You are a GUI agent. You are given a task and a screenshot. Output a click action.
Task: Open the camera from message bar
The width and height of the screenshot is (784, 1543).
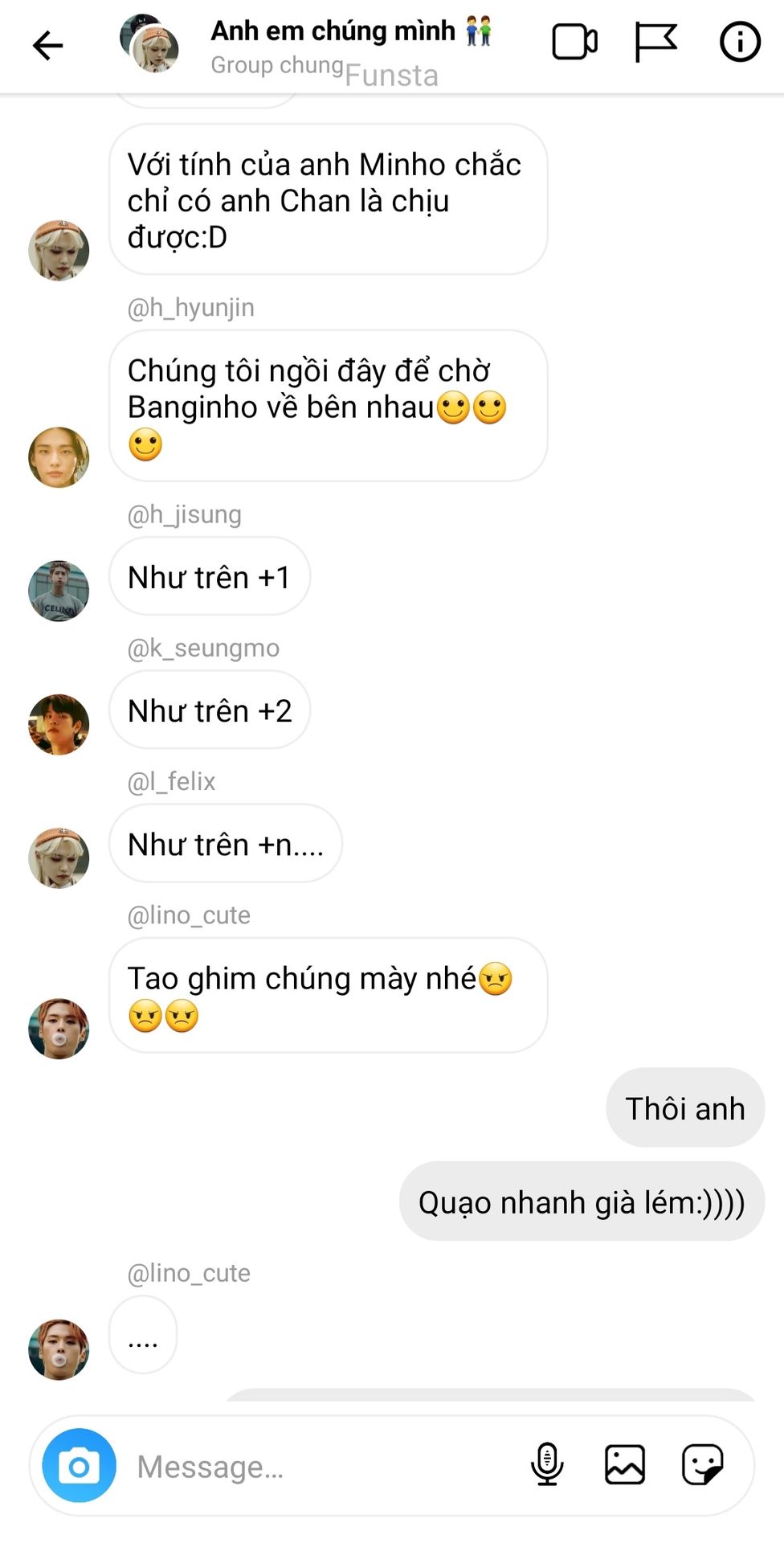(x=79, y=1465)
